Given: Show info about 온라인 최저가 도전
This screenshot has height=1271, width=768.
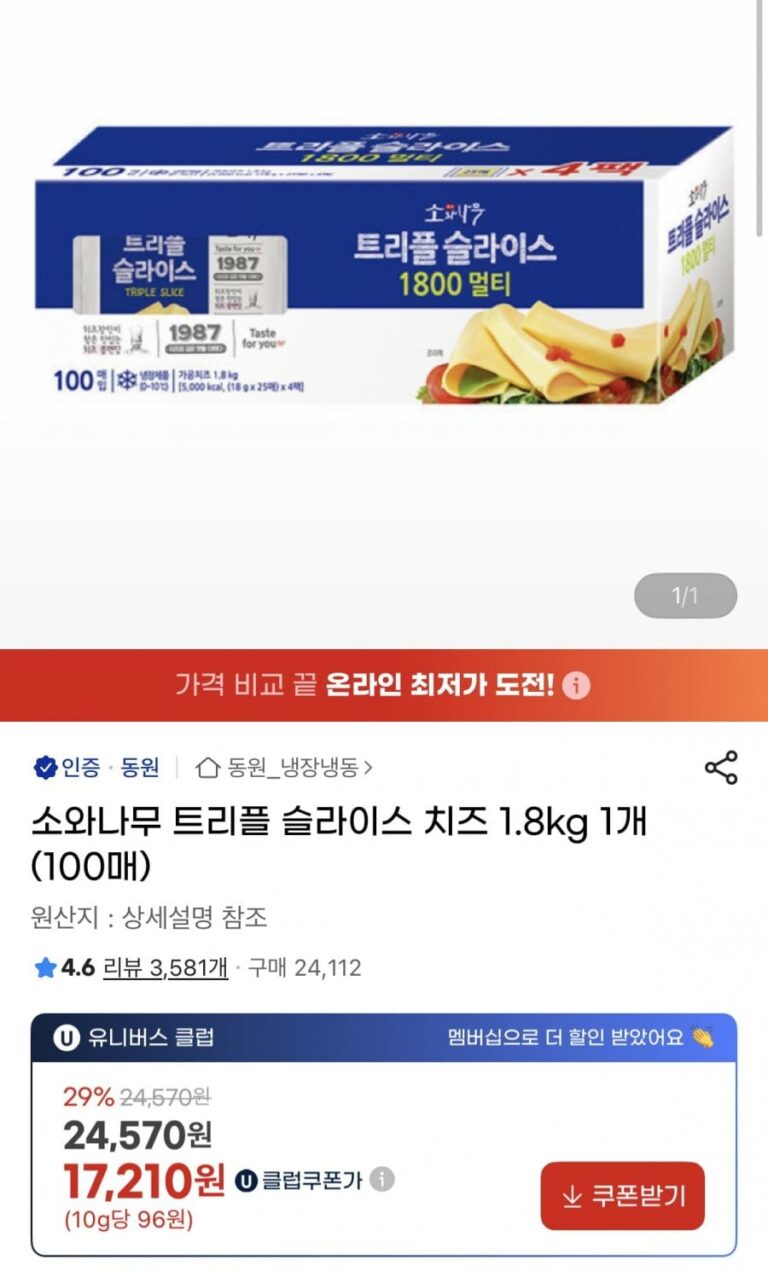Looking at the screenshot, I should [x=576, y=686].
